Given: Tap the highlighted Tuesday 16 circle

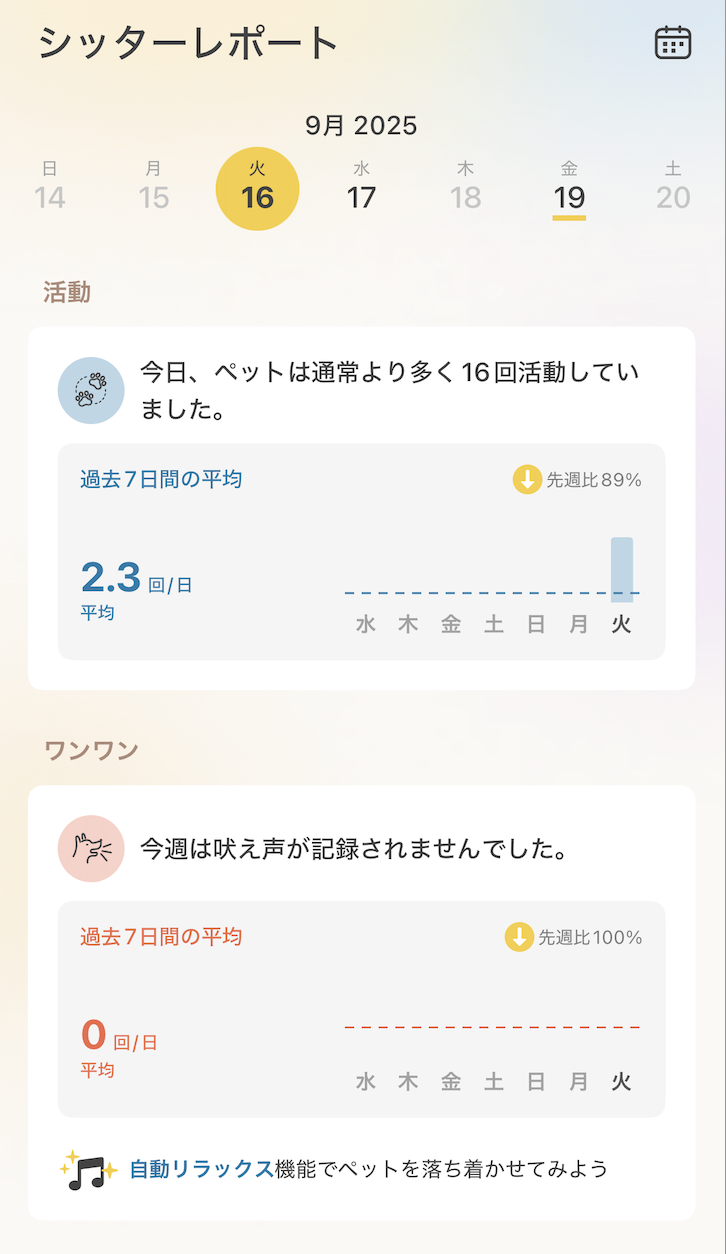Looking at the screenshot, I should (x=258, y=188).
